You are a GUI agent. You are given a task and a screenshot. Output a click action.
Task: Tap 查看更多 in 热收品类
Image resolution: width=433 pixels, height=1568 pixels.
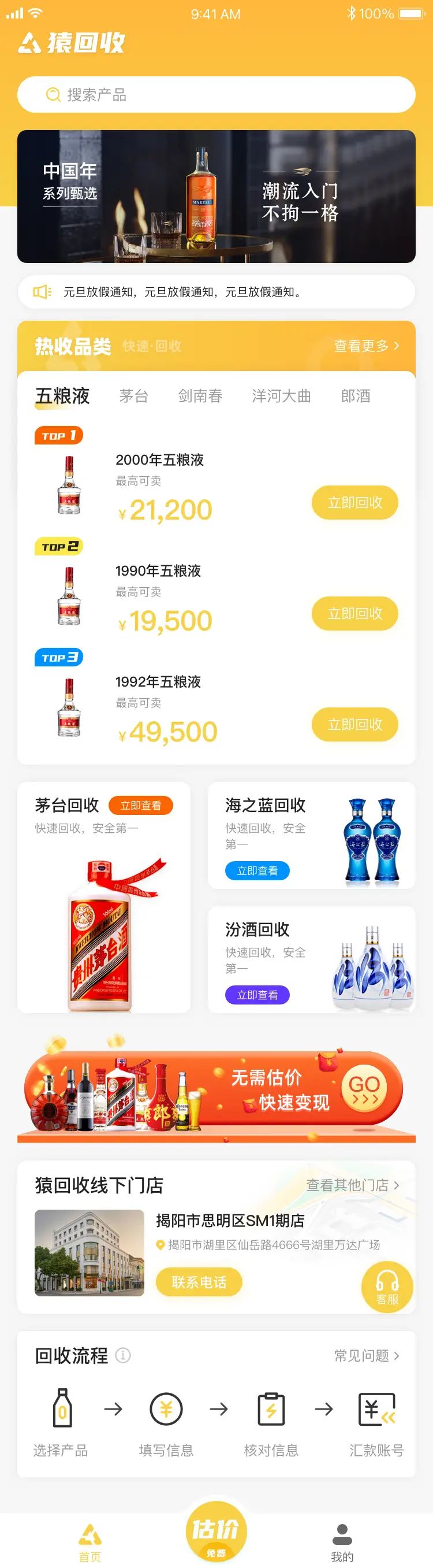pyautogui.click(x=366, y=346)
